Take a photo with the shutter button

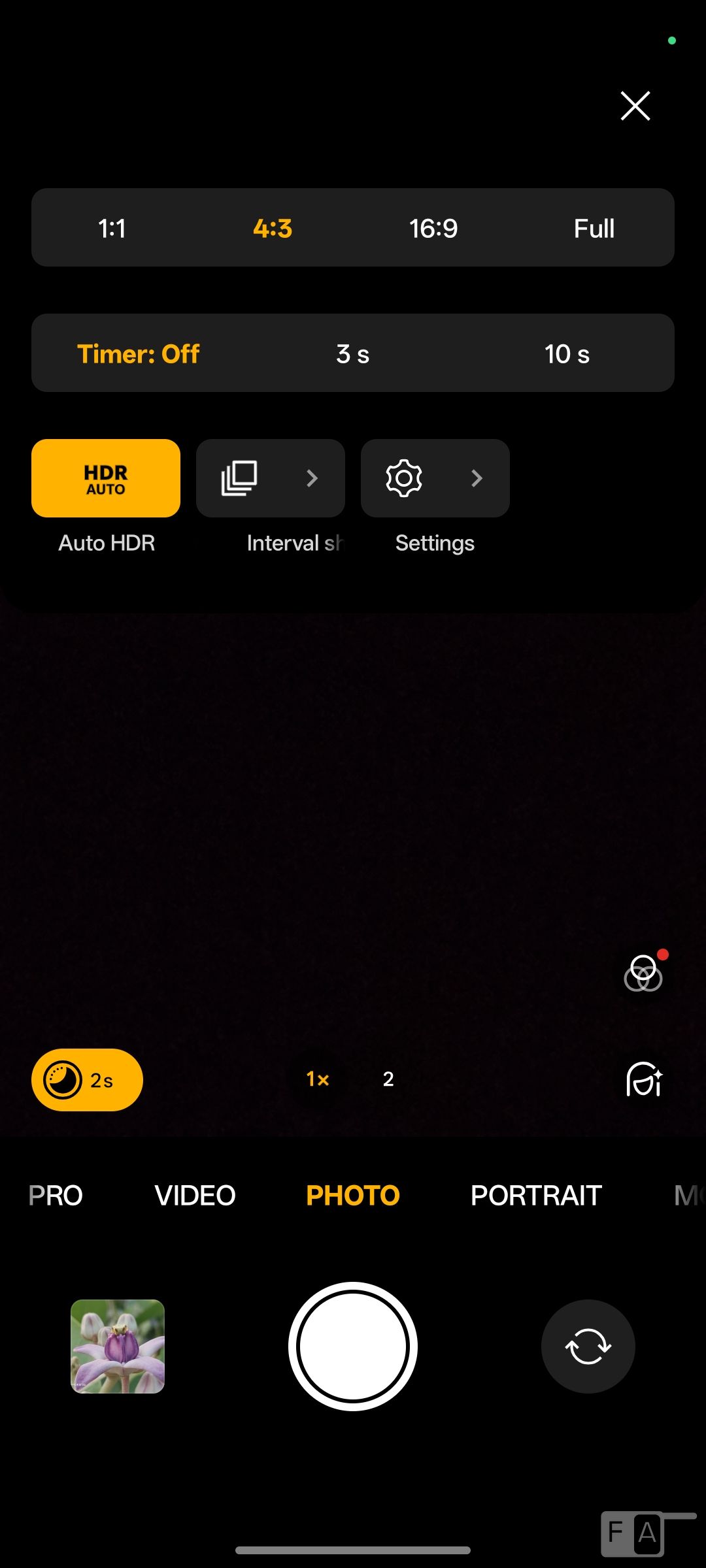click(353, 1347)
